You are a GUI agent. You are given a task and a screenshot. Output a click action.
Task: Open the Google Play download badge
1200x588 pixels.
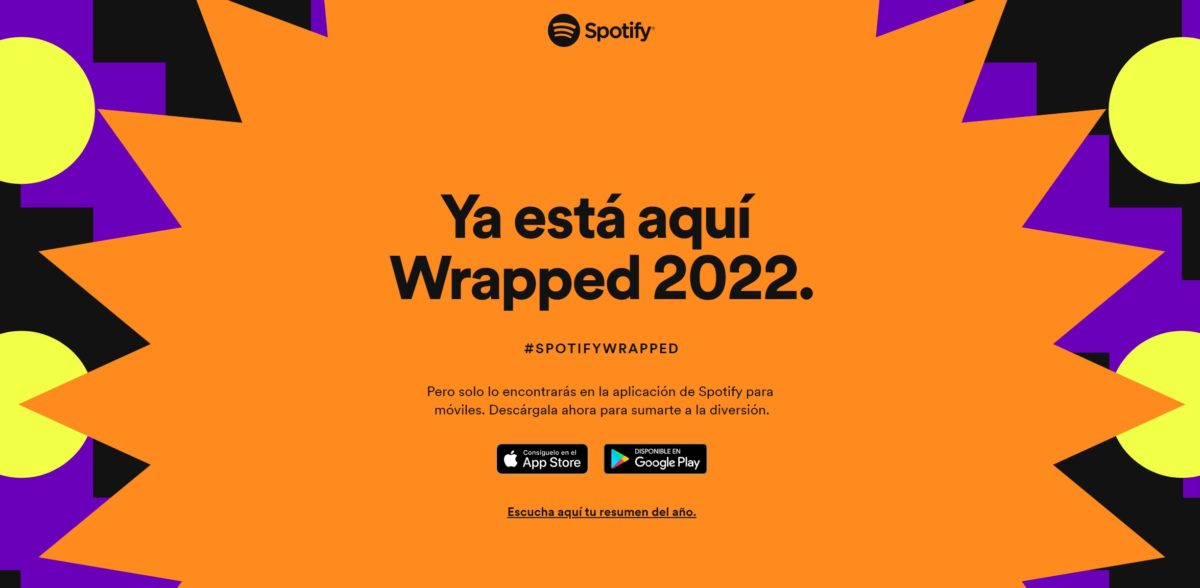pyautogui.click(x=655, y=459)
